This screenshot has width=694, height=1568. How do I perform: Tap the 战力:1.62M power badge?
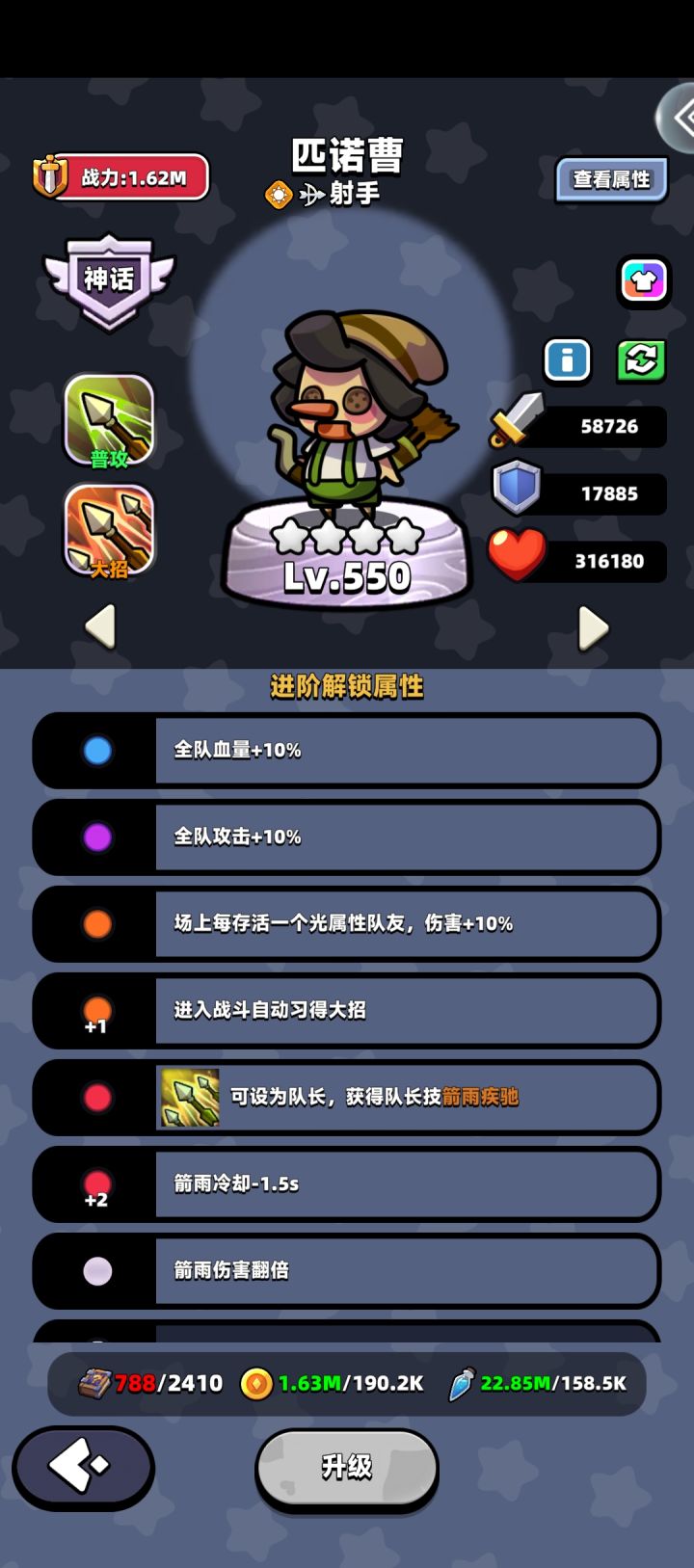[120, 177]
